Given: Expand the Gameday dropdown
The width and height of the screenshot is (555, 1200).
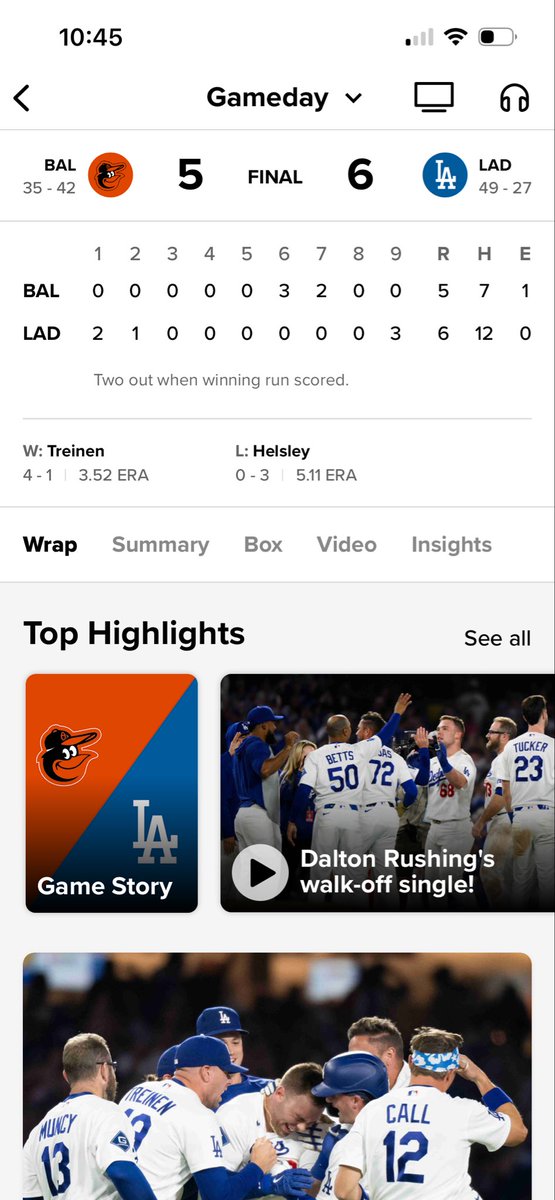Looking at the screenshot, I should [284, 97].
